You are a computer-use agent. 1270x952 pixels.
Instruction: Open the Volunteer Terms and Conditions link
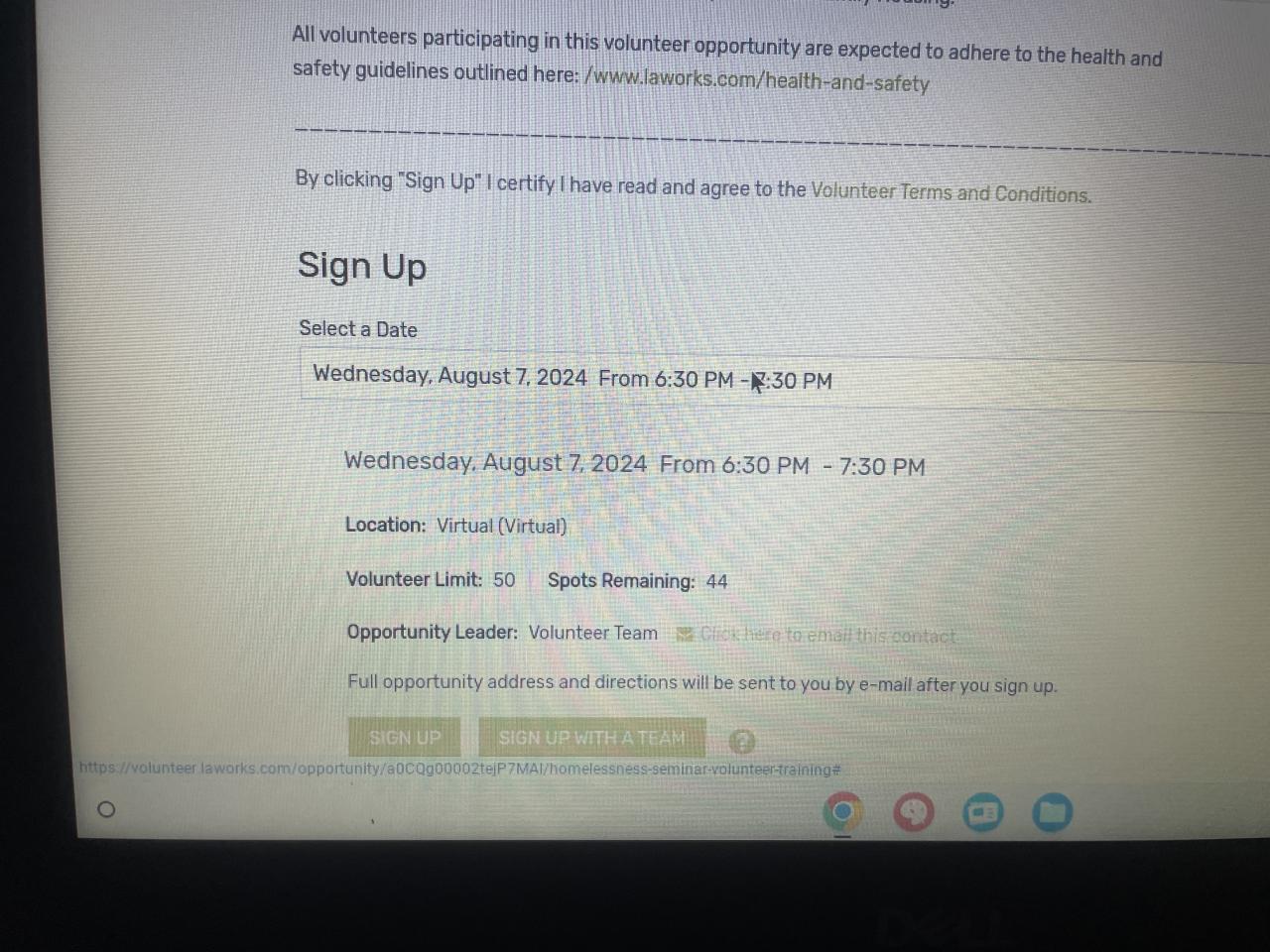tap(951, 192)
